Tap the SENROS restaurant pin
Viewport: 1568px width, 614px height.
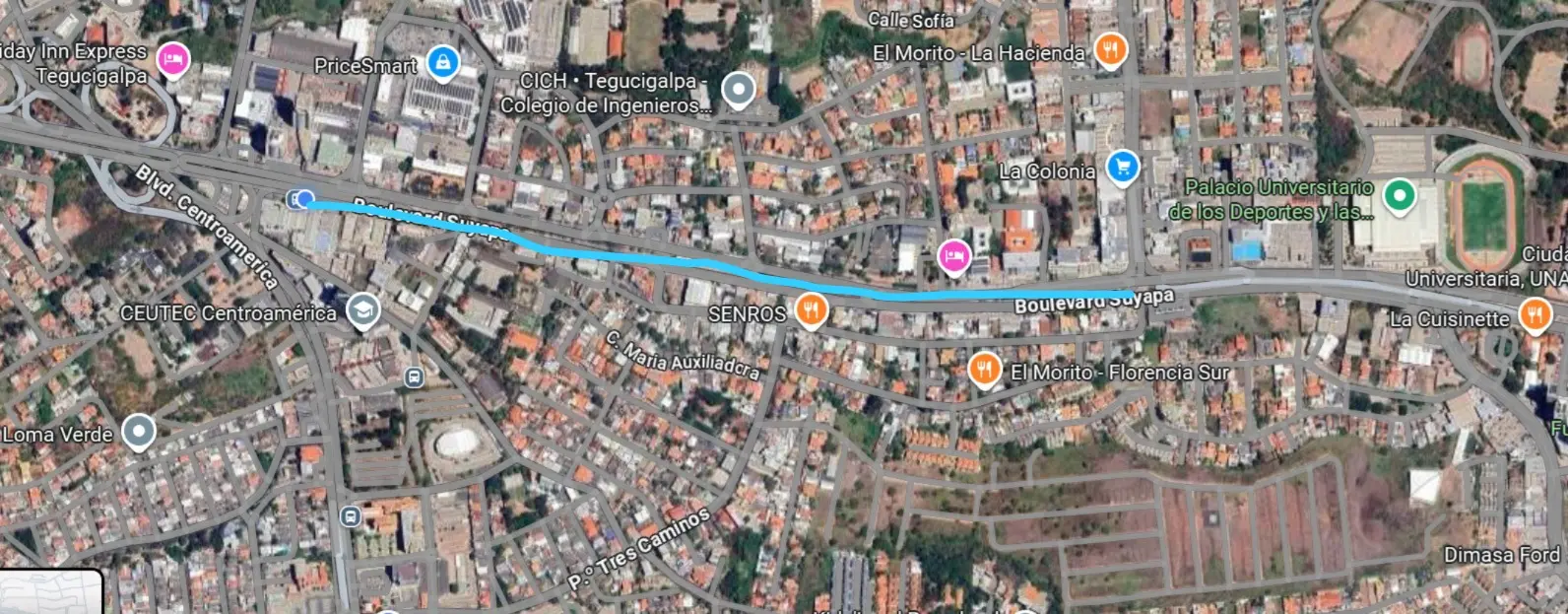point(811,310)
